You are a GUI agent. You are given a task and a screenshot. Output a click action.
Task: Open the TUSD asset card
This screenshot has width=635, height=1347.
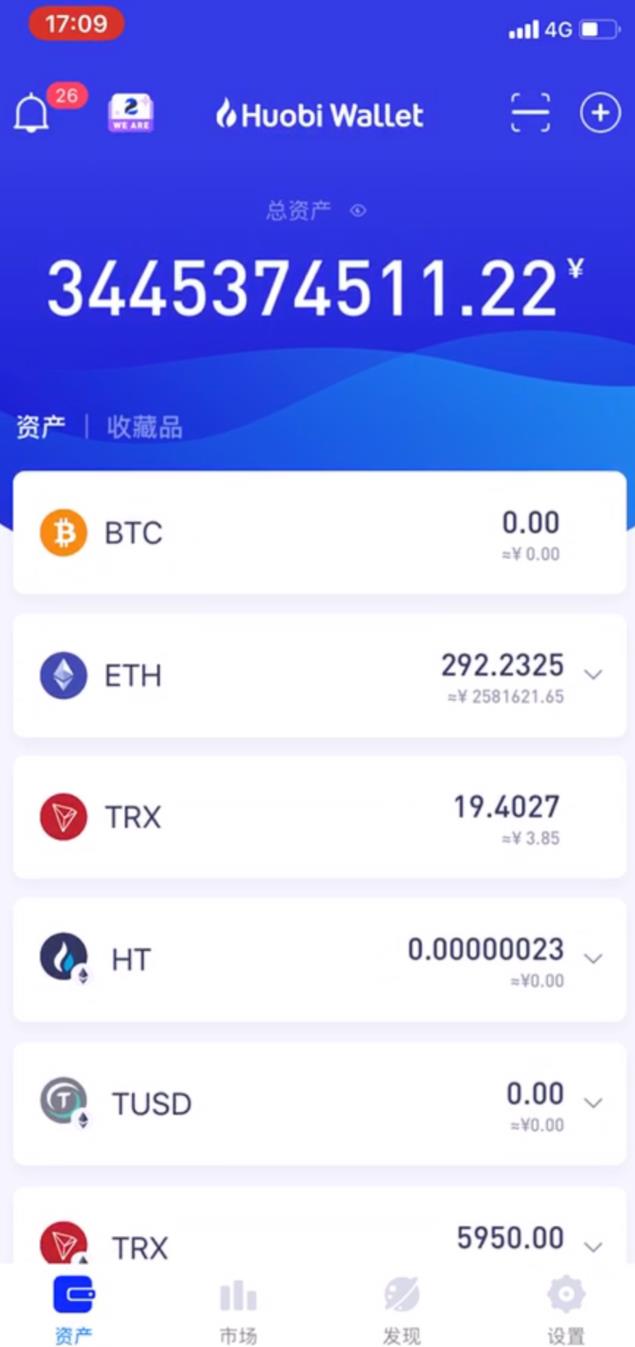(300, 1103)
